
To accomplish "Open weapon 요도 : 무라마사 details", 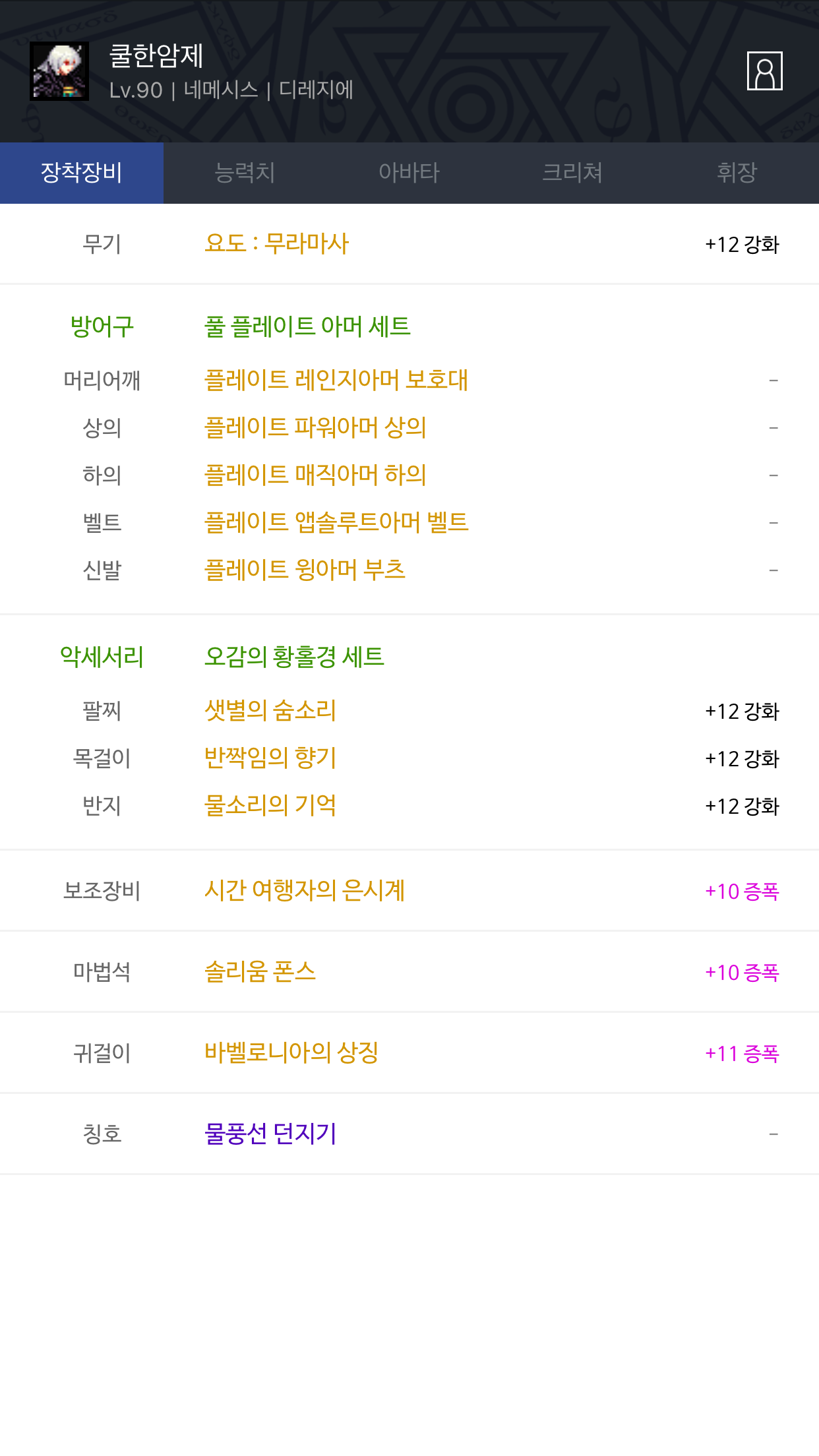I will [x=276, y=243].
